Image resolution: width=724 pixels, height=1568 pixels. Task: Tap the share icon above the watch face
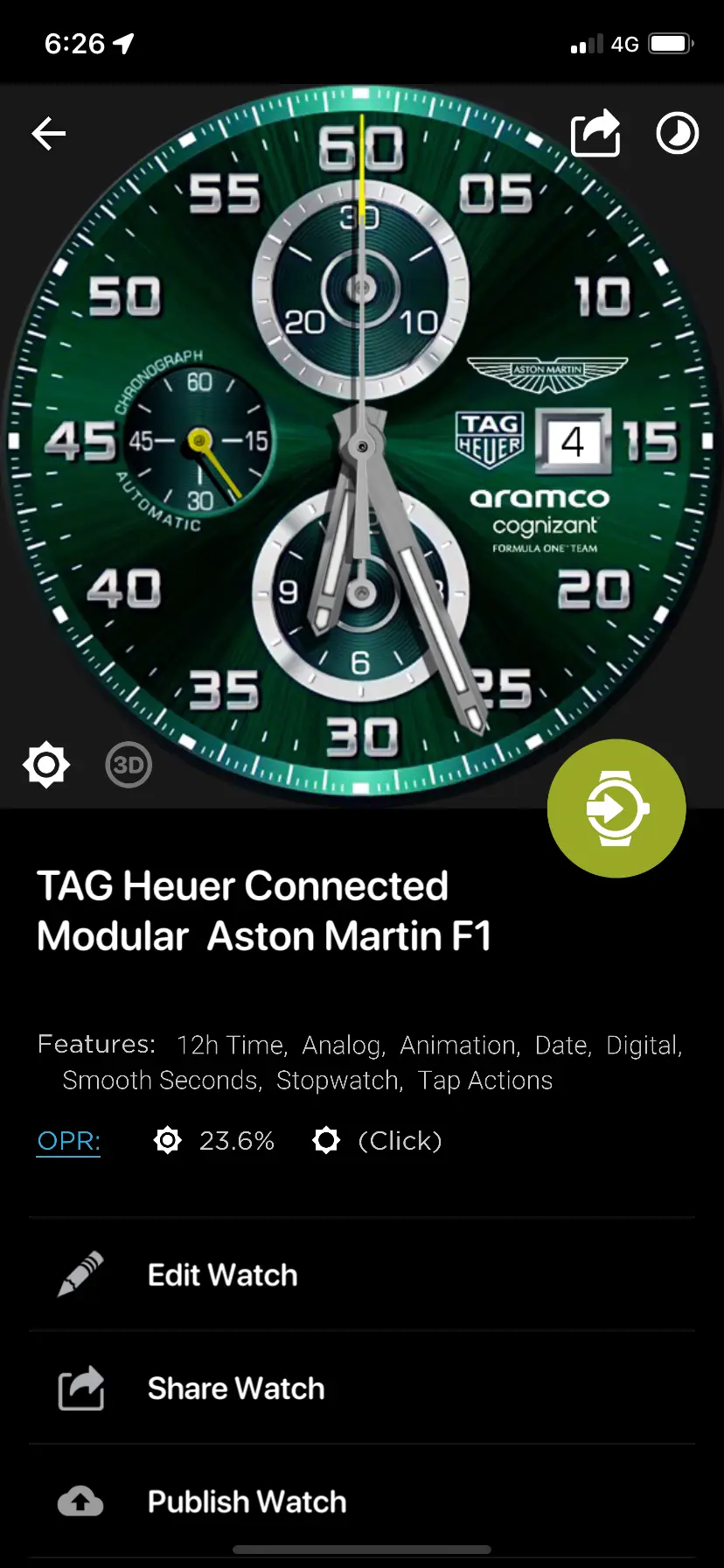[596, 133]
